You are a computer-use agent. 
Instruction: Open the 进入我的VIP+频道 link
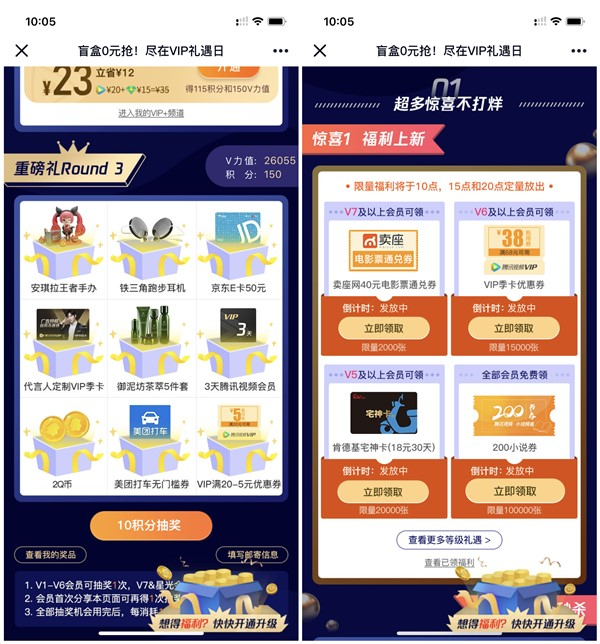tap(151, 113)
